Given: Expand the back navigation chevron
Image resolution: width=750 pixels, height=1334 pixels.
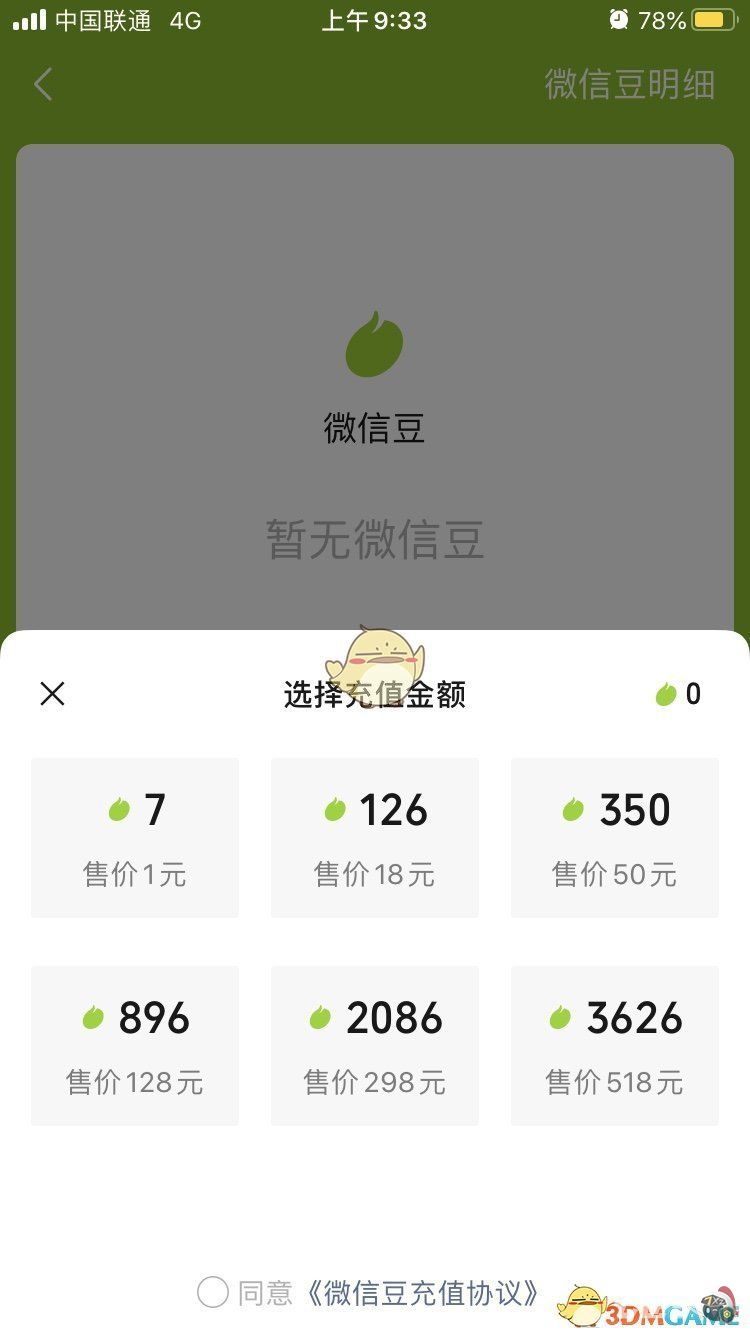Looking at the screenshot, I should 42,84.
